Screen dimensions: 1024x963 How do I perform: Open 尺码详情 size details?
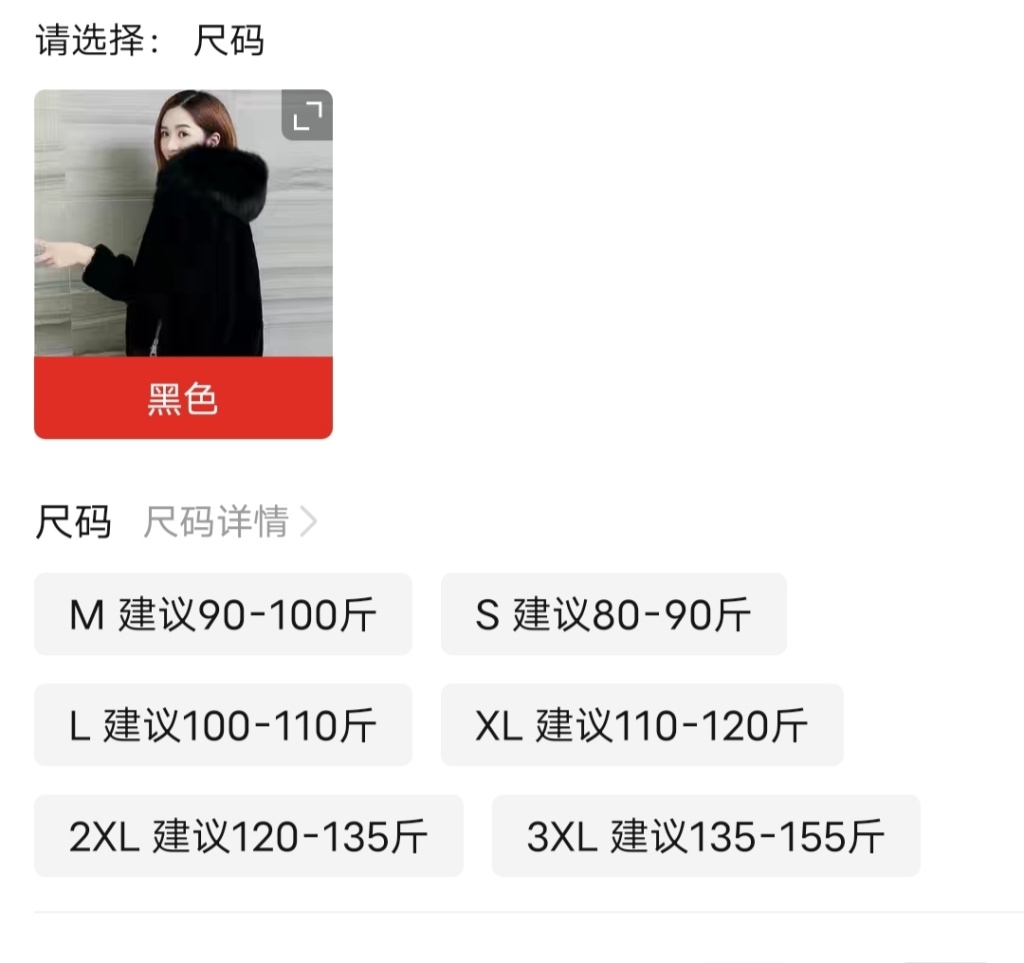pos(230,522)
